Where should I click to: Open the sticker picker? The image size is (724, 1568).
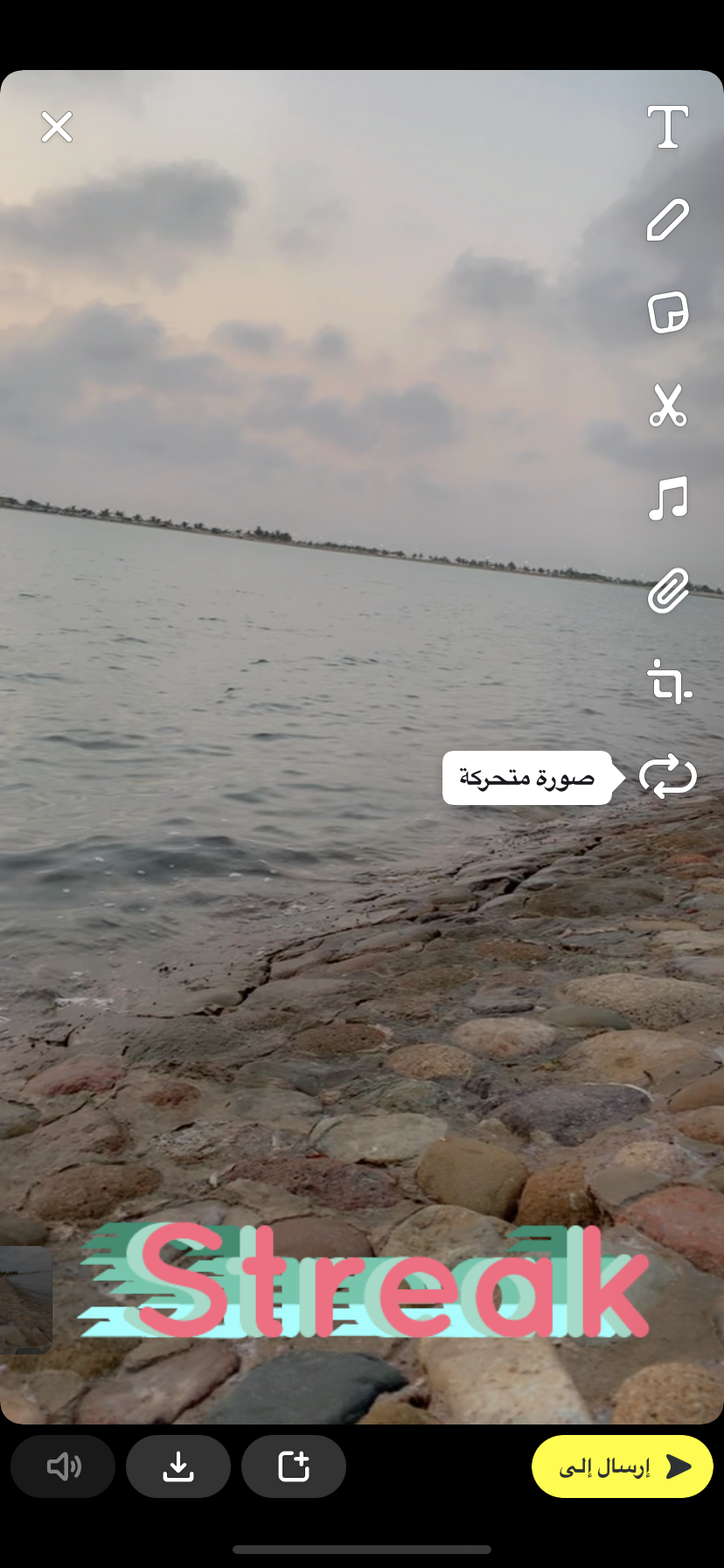[668, 312]
